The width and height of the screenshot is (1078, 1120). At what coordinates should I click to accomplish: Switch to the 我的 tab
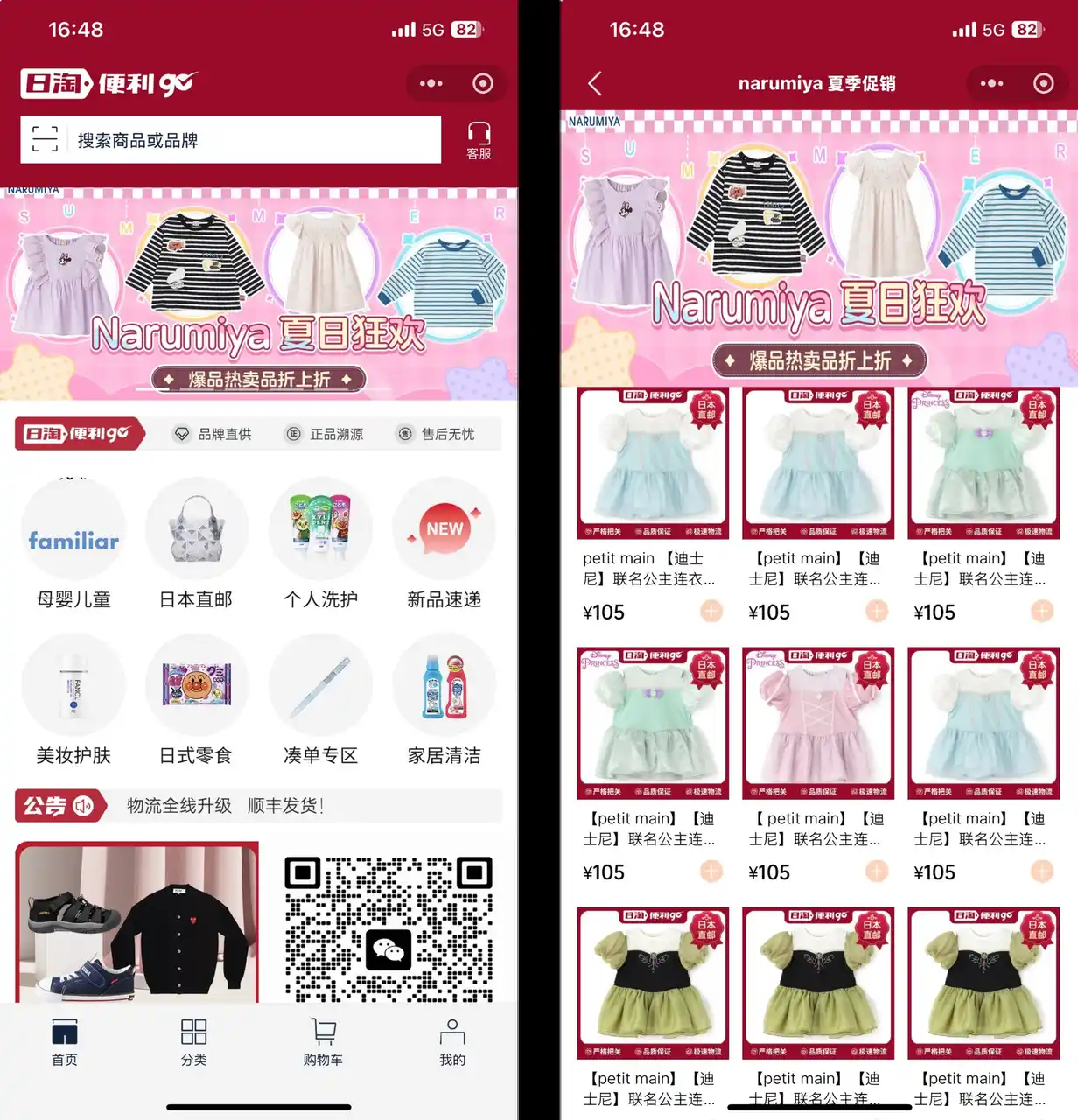click(452, 1041)
